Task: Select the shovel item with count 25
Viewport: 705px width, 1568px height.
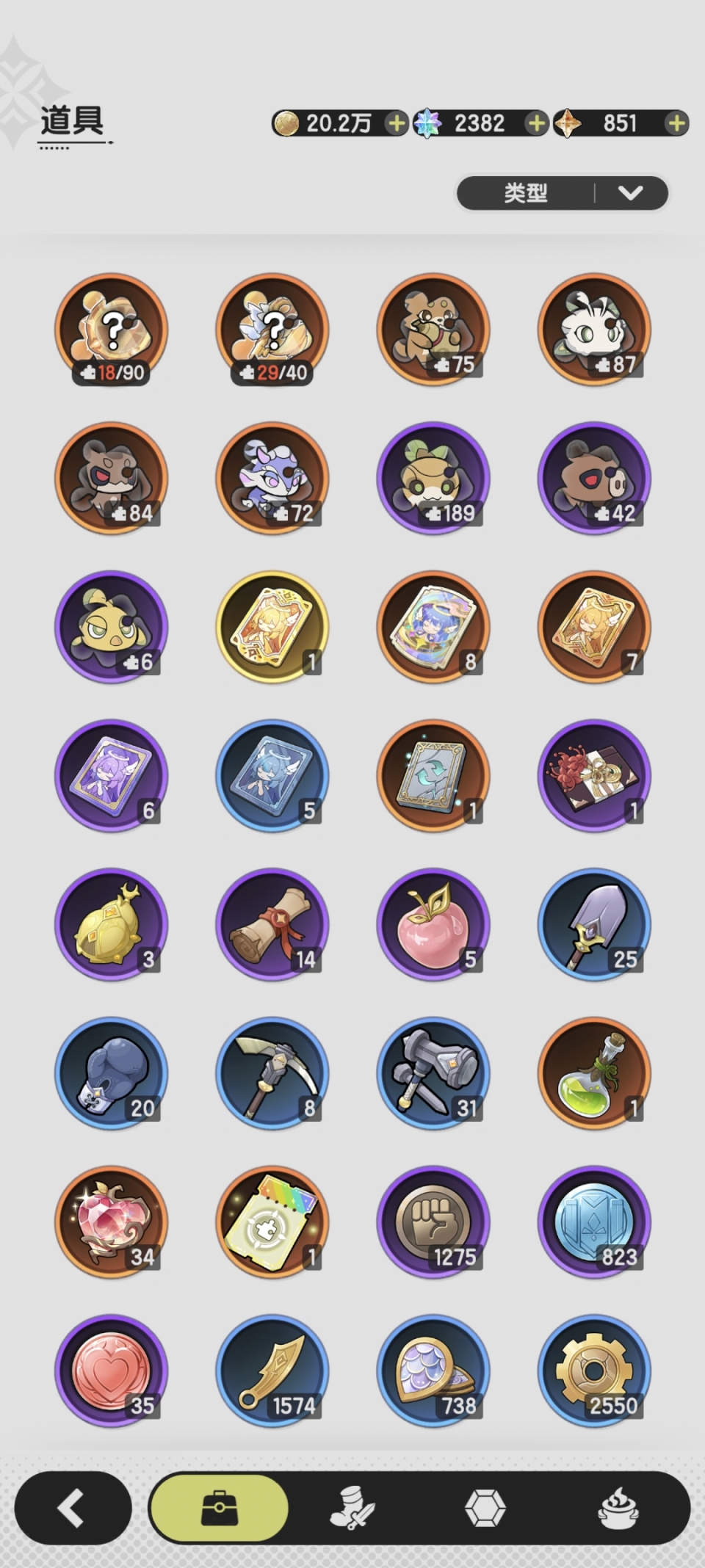Action: (x=594, y=924)
